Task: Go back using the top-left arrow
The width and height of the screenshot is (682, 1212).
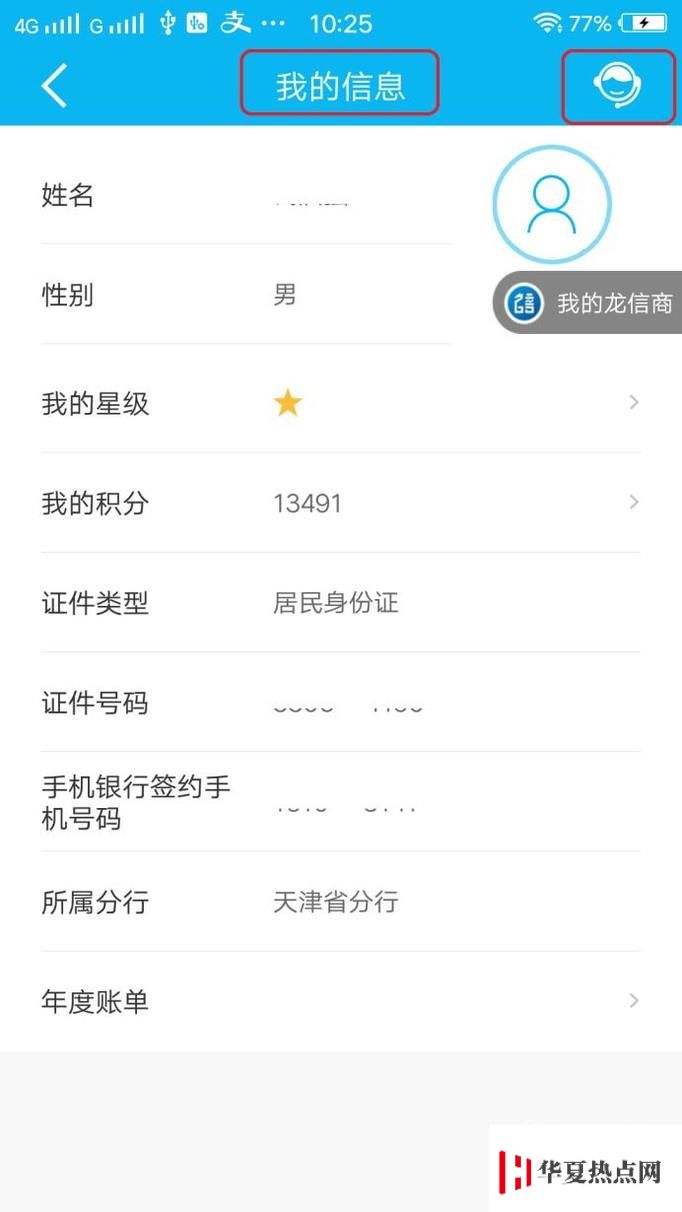Action: click(x=54, y=86)
